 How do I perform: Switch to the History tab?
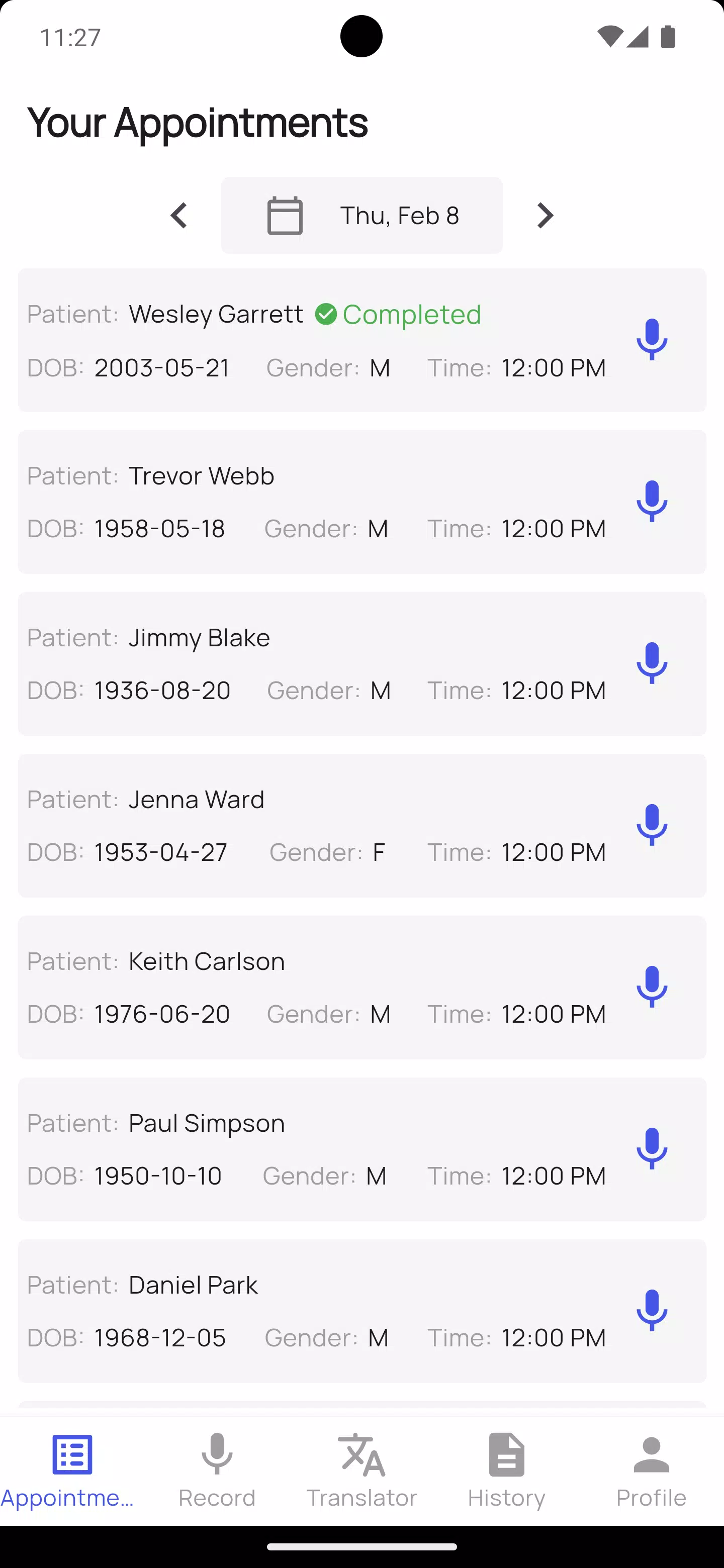pos(507,1471)
